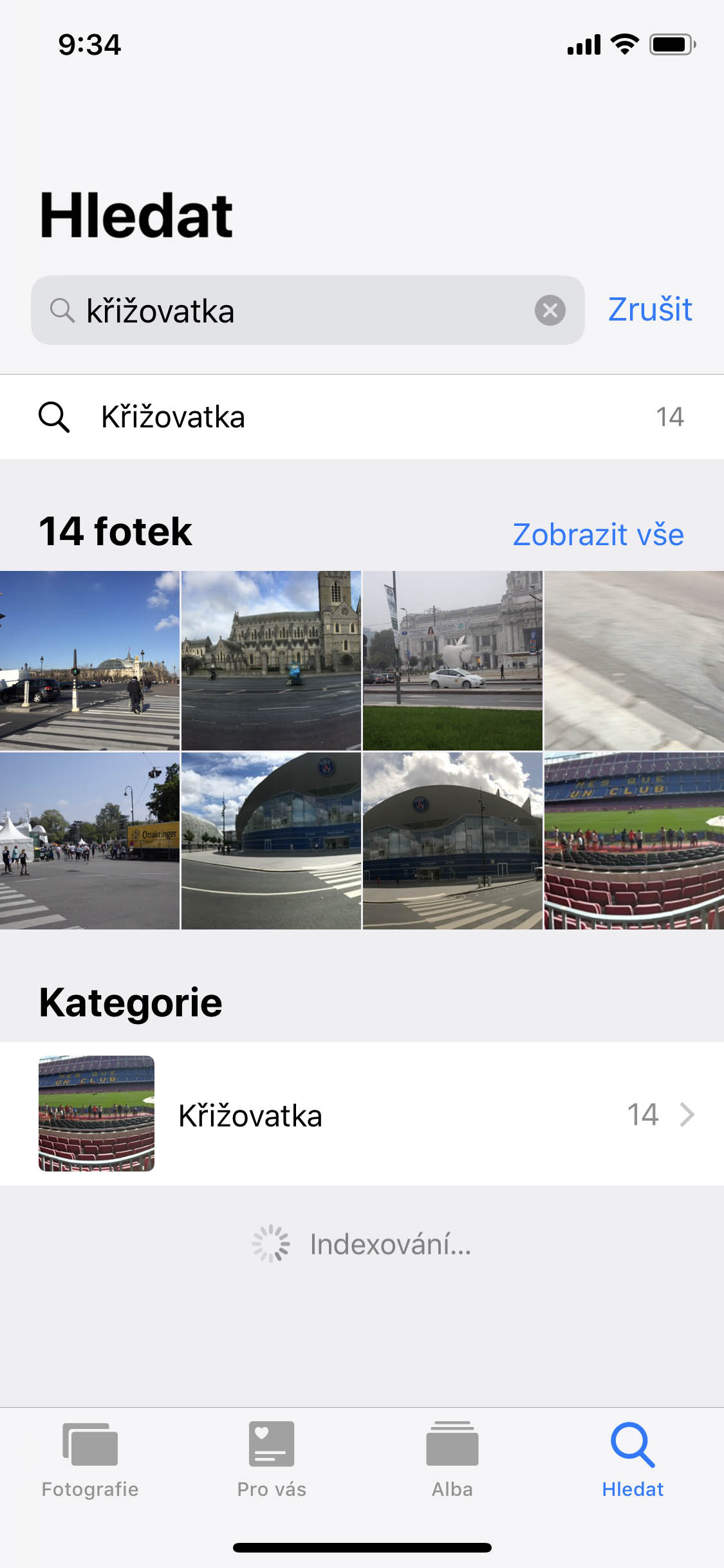Open the photo of the cathedral
This screenshot has width=724, height=1568.
pos(271,660)
